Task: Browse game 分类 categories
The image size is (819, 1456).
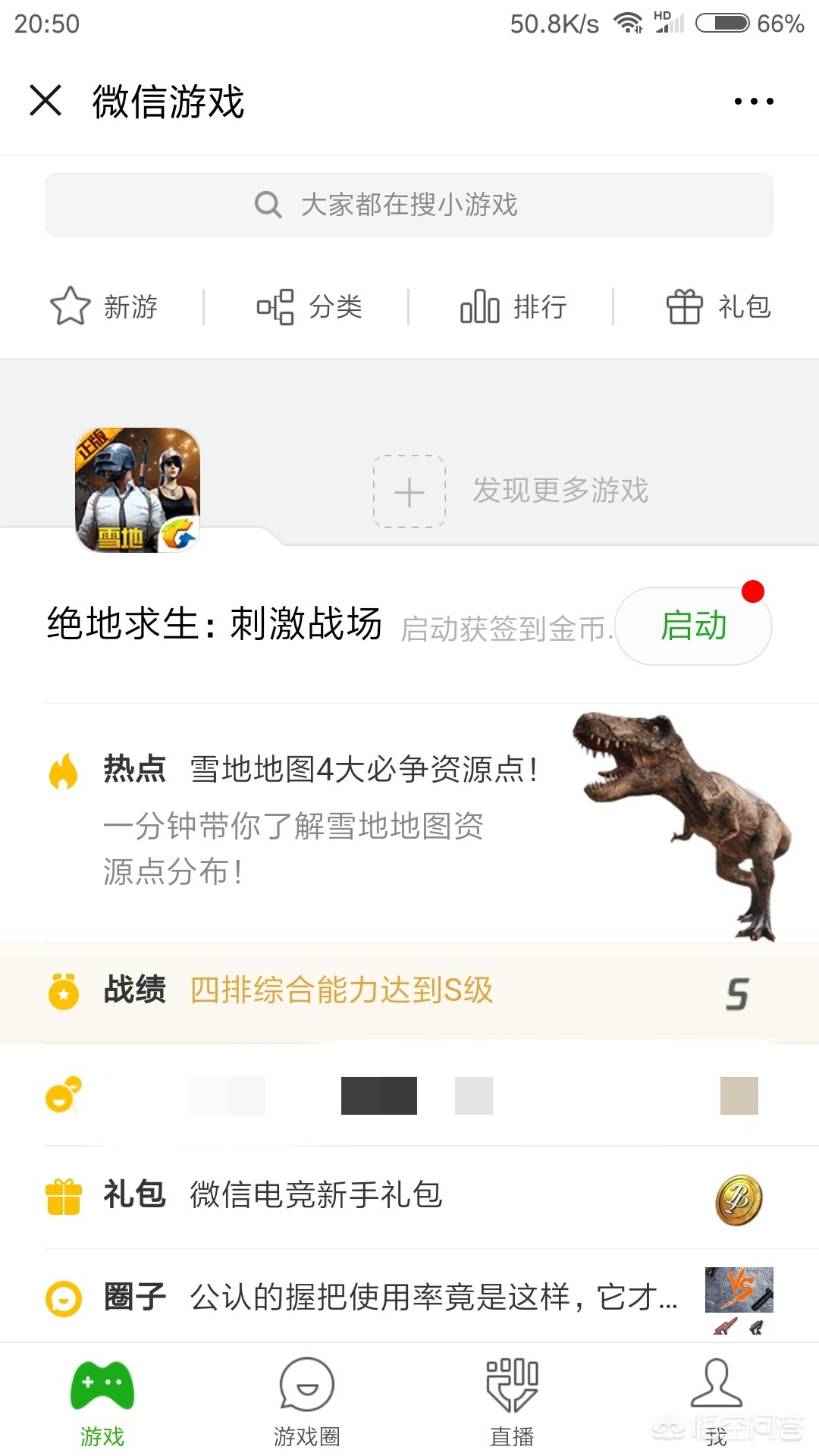Action: coord(309,307)
